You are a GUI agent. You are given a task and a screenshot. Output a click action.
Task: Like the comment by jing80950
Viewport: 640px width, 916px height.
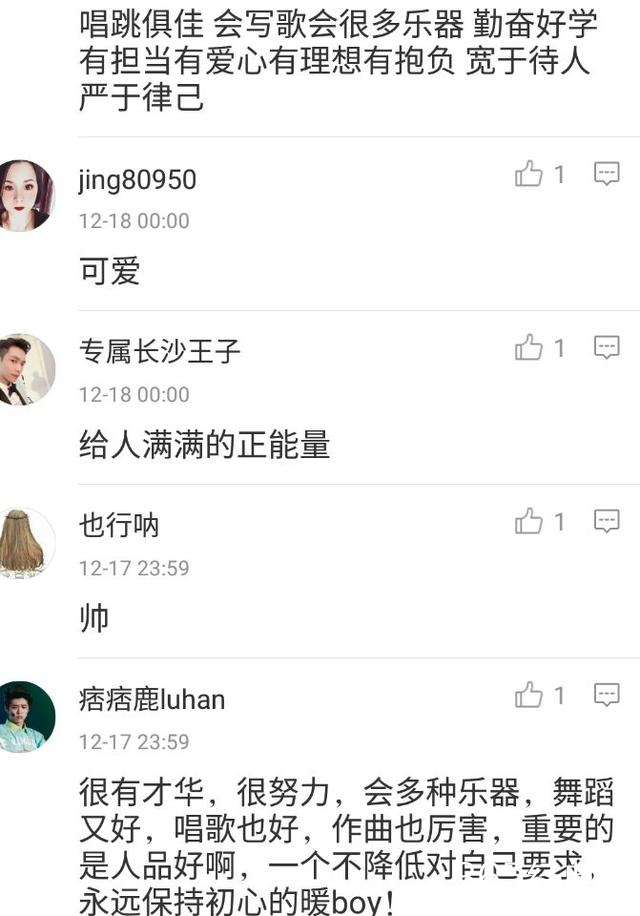(529, 175)
